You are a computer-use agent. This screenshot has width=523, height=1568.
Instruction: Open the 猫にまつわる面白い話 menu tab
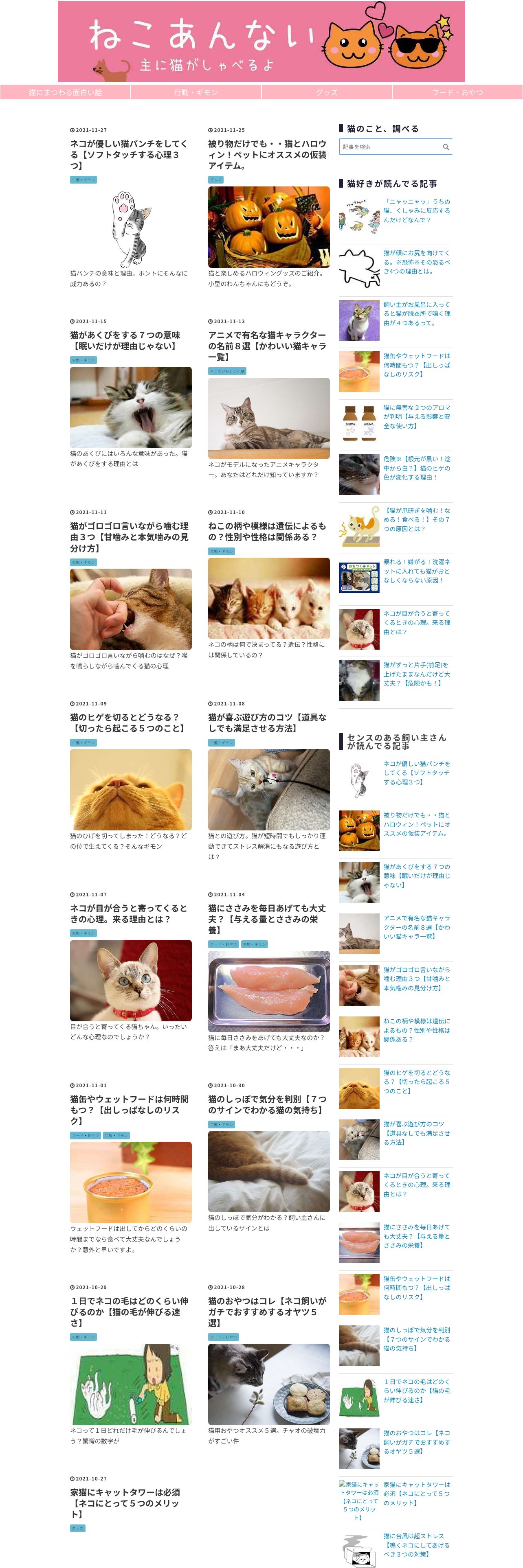[65, 92]
